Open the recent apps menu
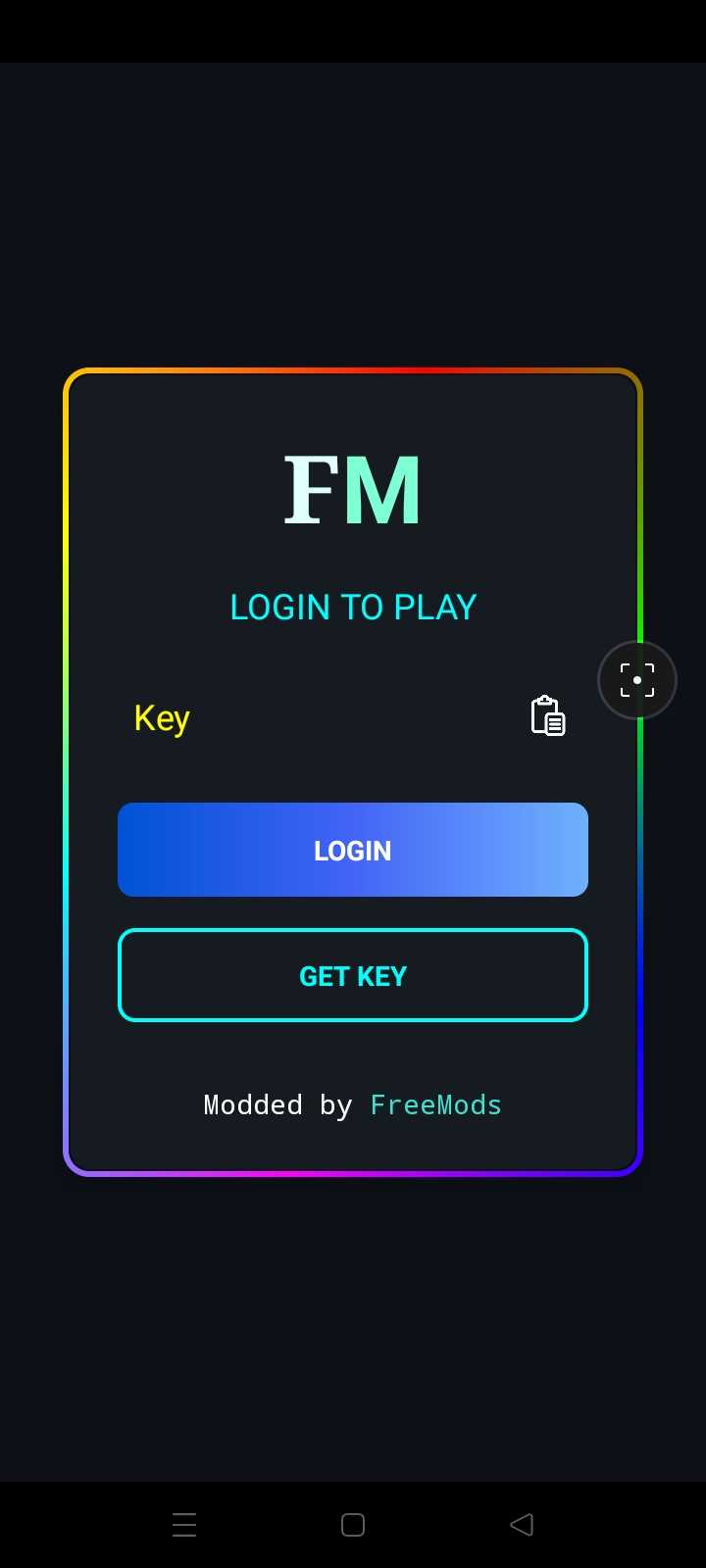The height and width of the screenshot is (1568, 706). point(184,1525)
